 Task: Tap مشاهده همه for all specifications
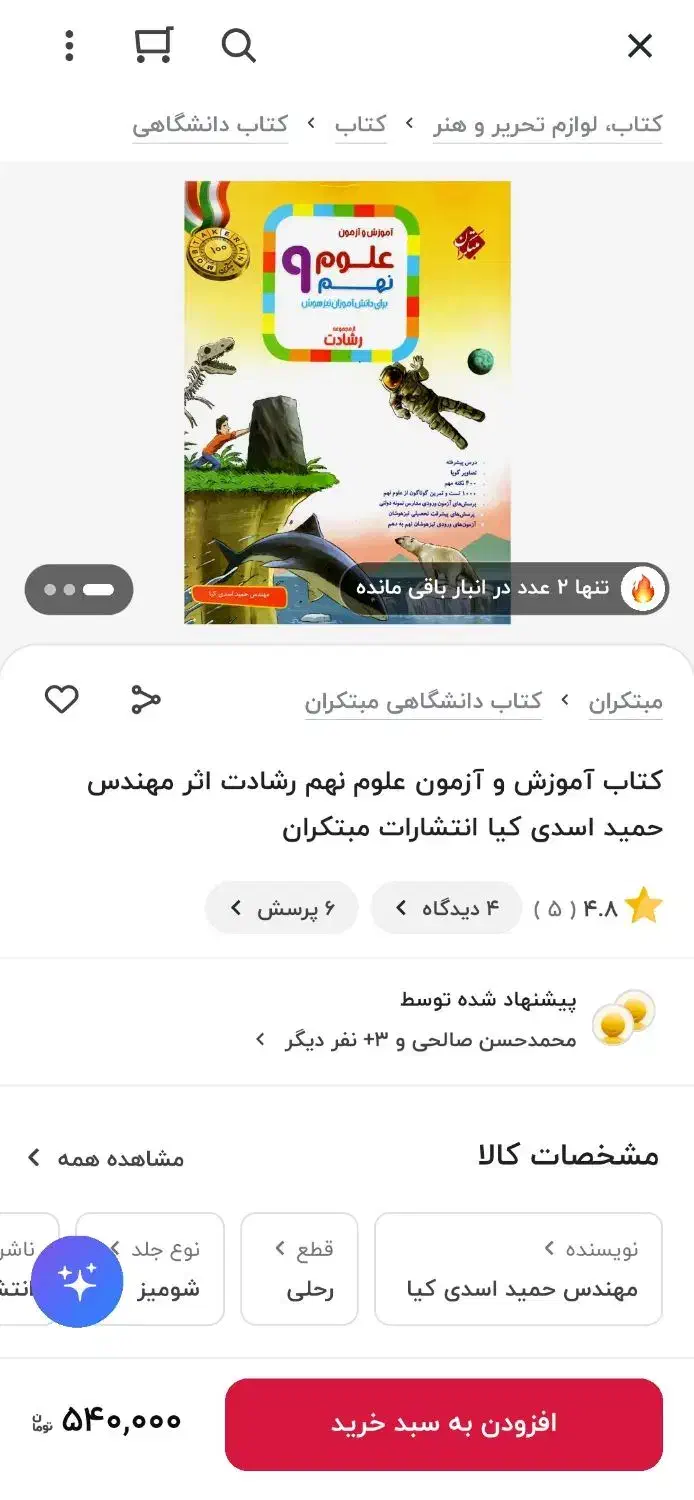(x=106, y=1158)
